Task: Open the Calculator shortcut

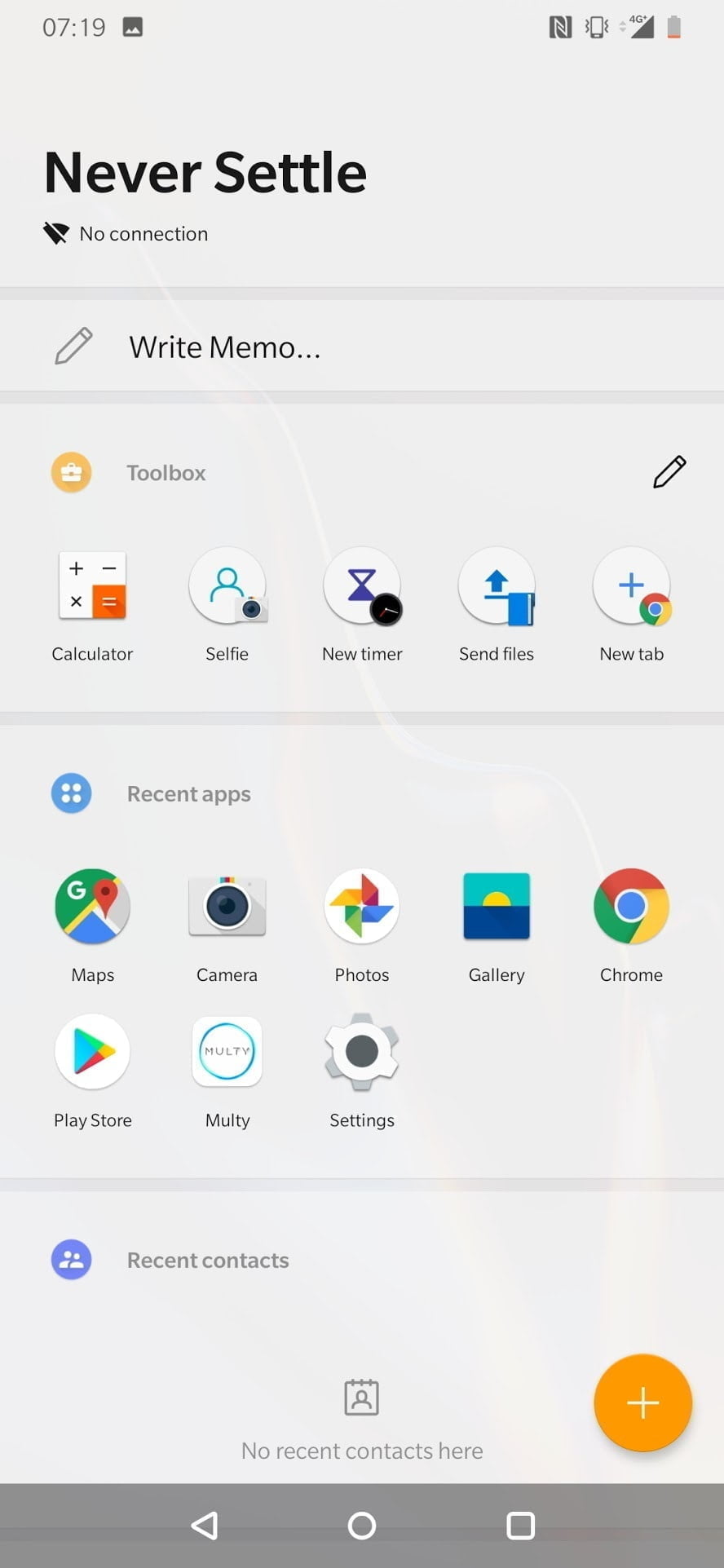Action: [92, 586]
